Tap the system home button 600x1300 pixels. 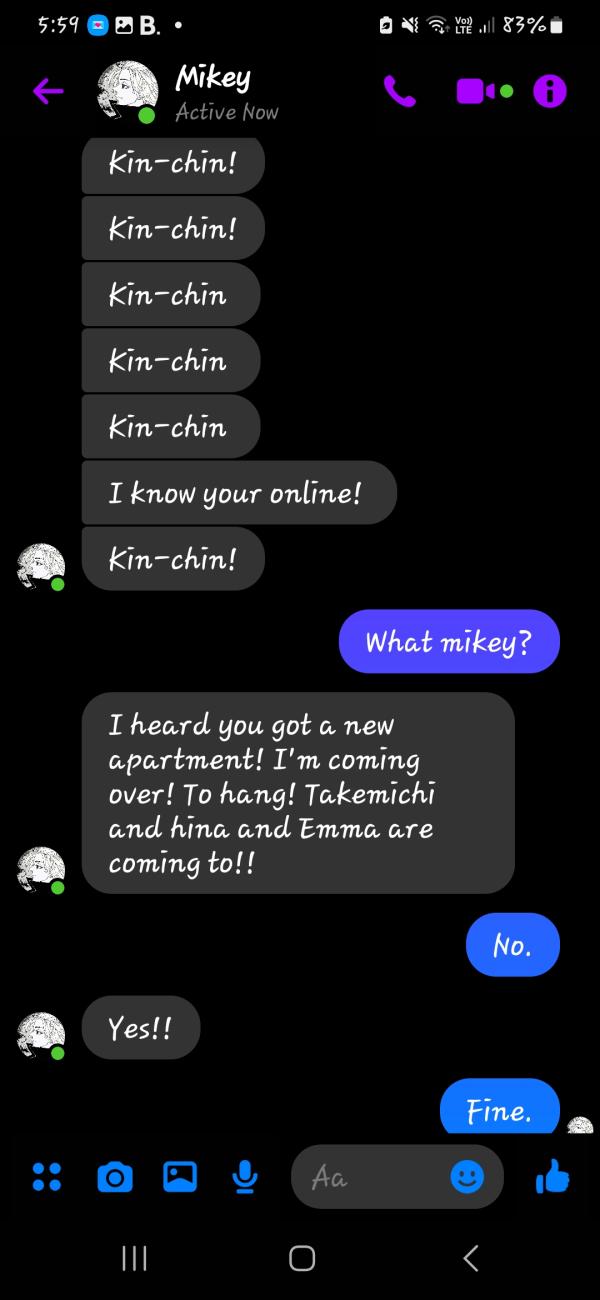click(301, 1257)
